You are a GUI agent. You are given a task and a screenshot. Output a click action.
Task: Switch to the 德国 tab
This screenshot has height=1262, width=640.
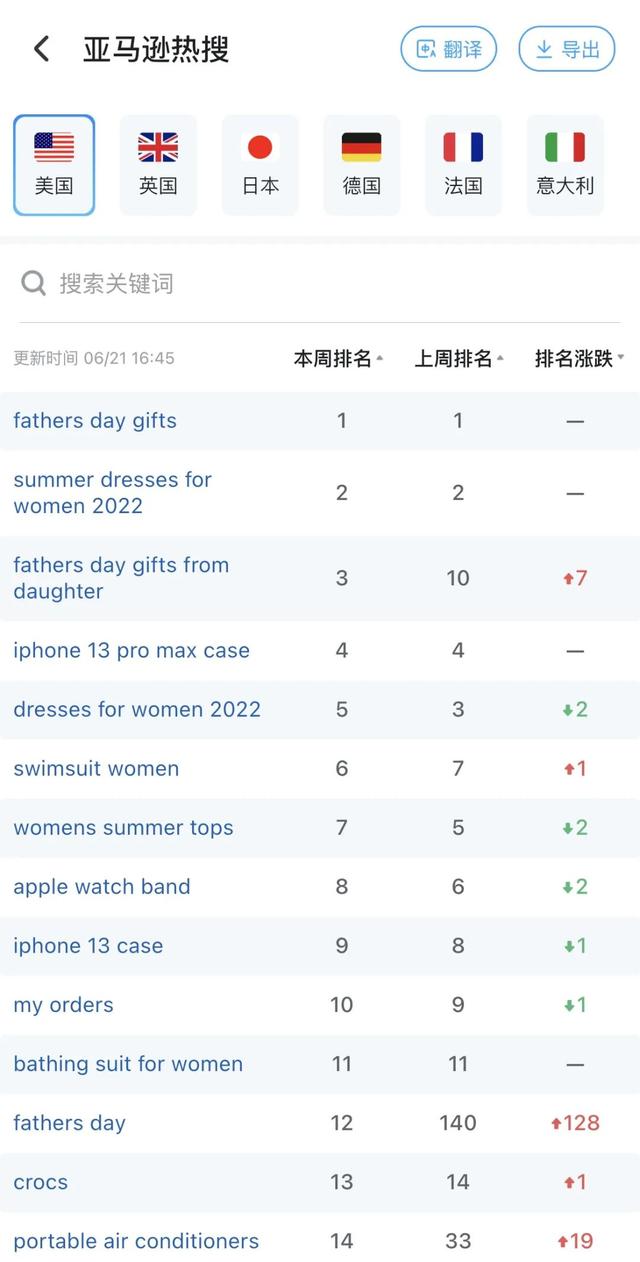(361, 165)
